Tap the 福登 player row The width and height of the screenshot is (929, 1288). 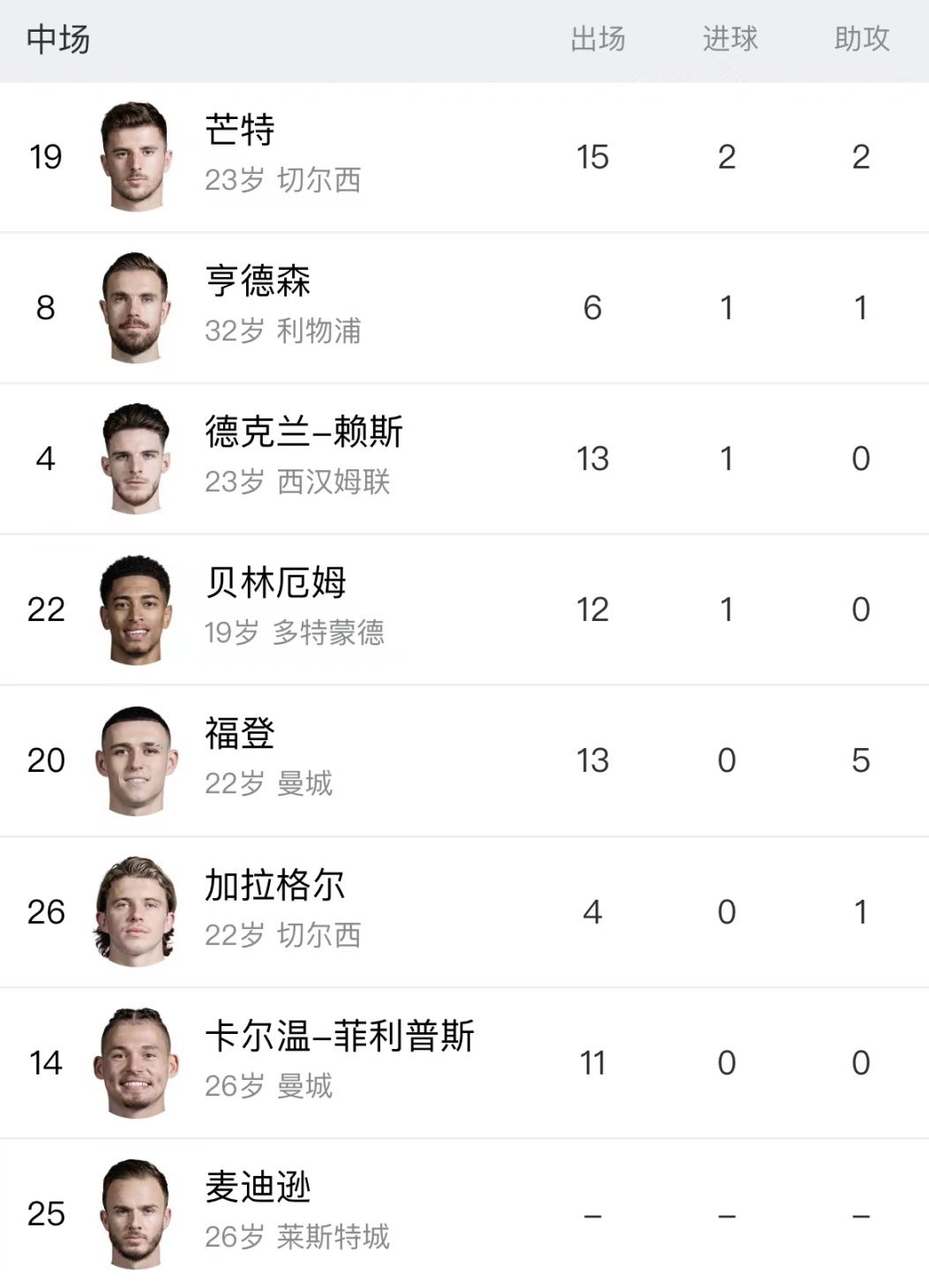pos(240,735)
